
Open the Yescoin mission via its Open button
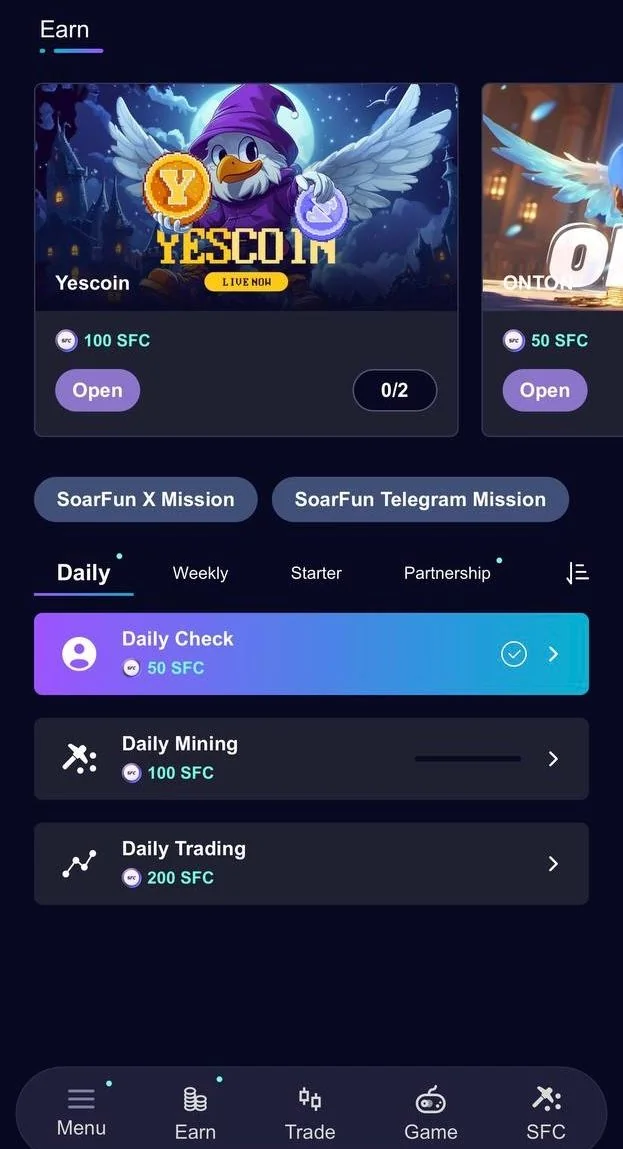97,391
